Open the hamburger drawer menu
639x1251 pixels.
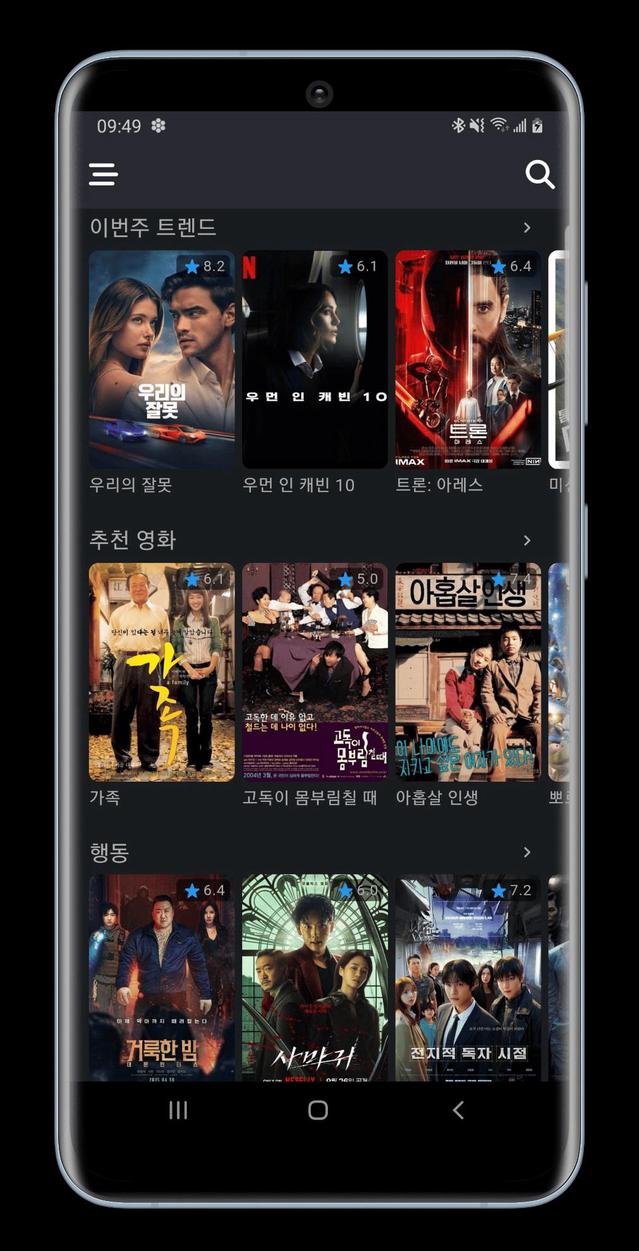pyautogui.click(x=103, y=175)
